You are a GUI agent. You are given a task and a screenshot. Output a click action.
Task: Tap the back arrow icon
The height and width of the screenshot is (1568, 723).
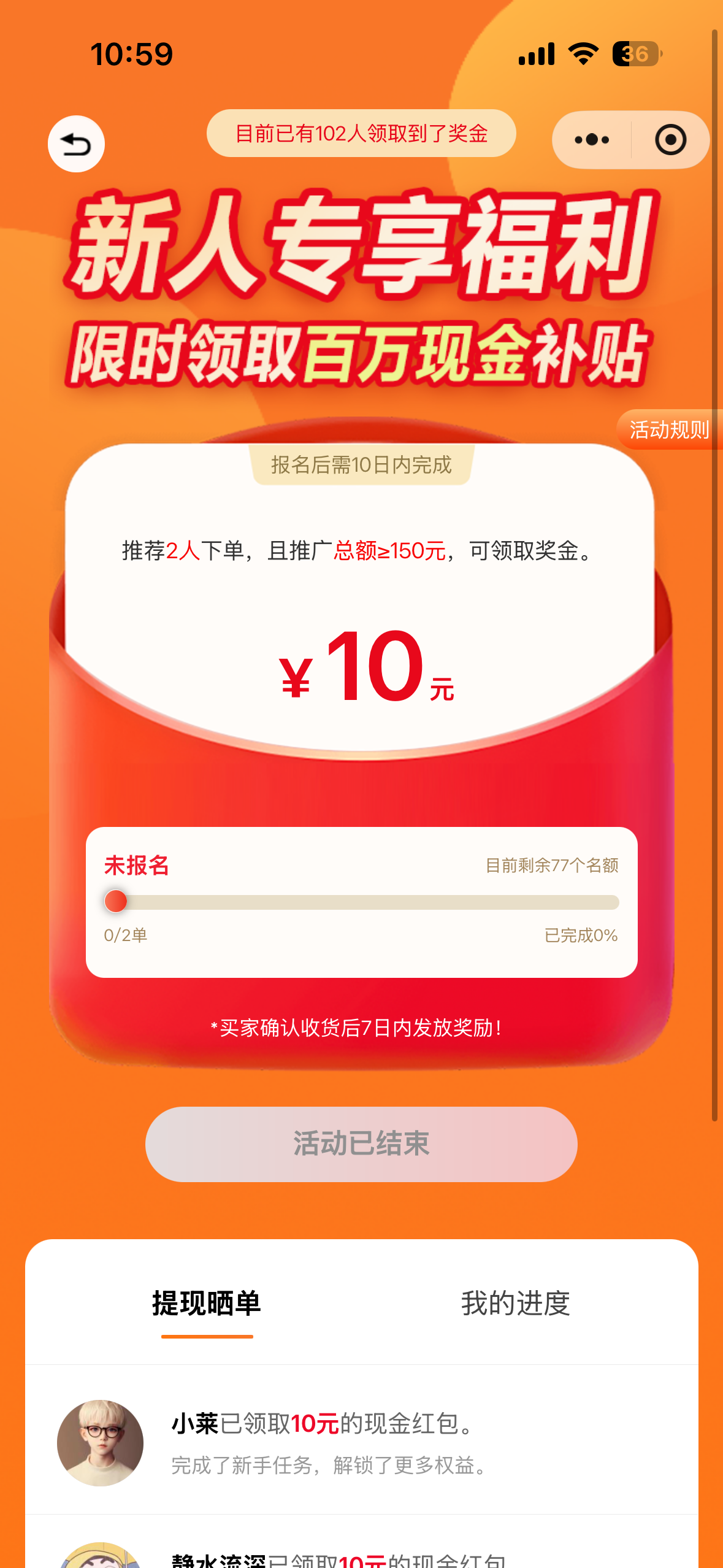point(76,143)
